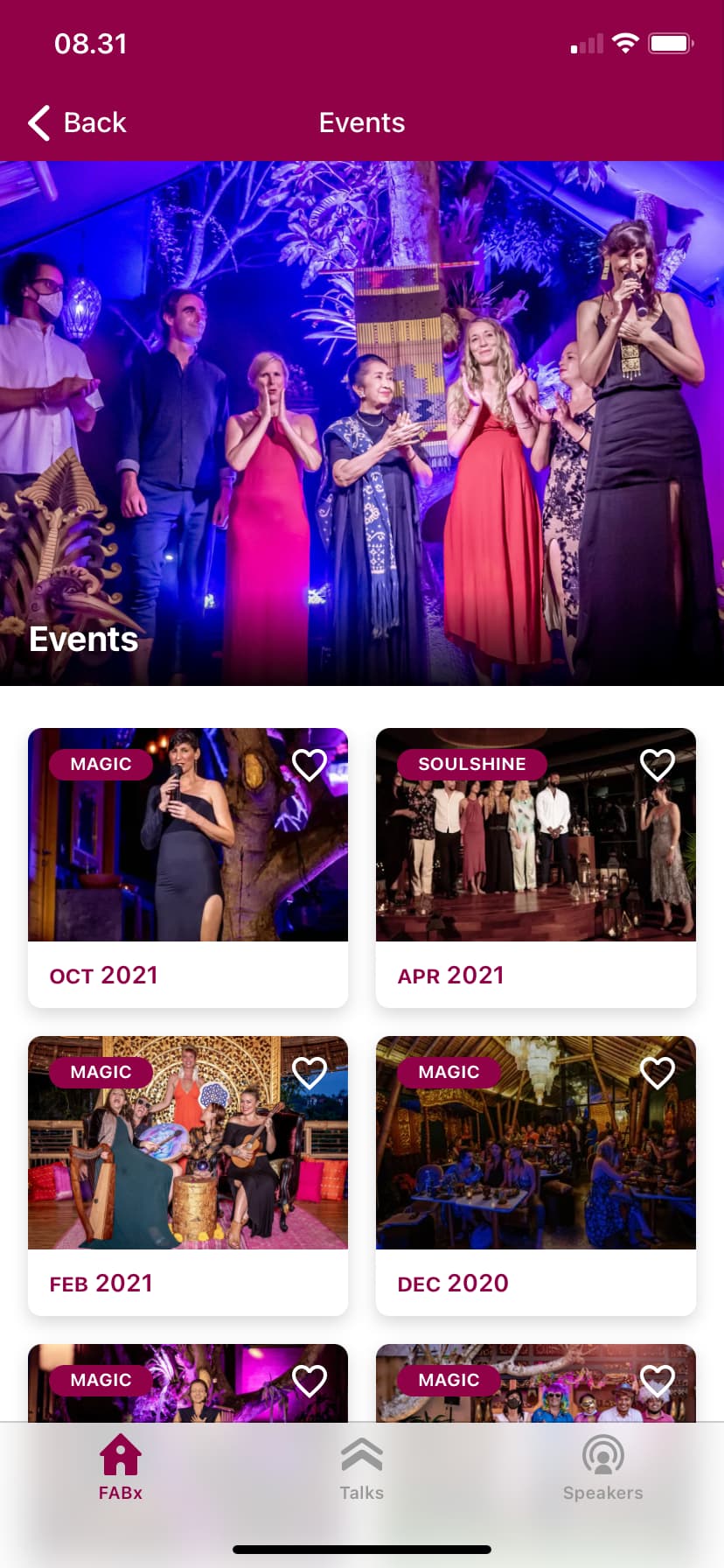
Task: View the DEC 2020 event card
Action: coord(536,1176)
